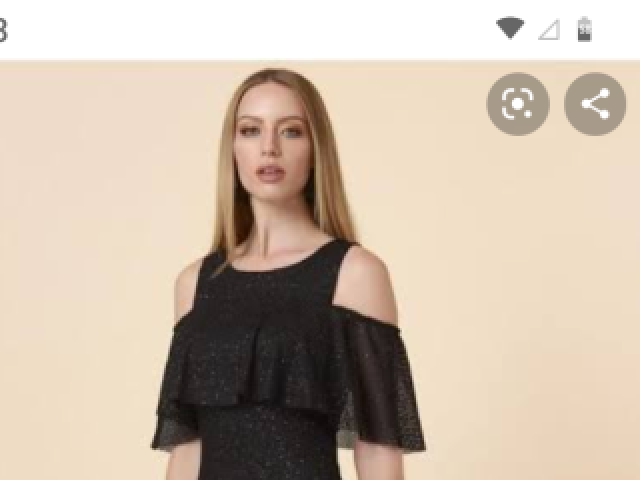Search this image with Lens
640x480 pixels.
point(518,104)
